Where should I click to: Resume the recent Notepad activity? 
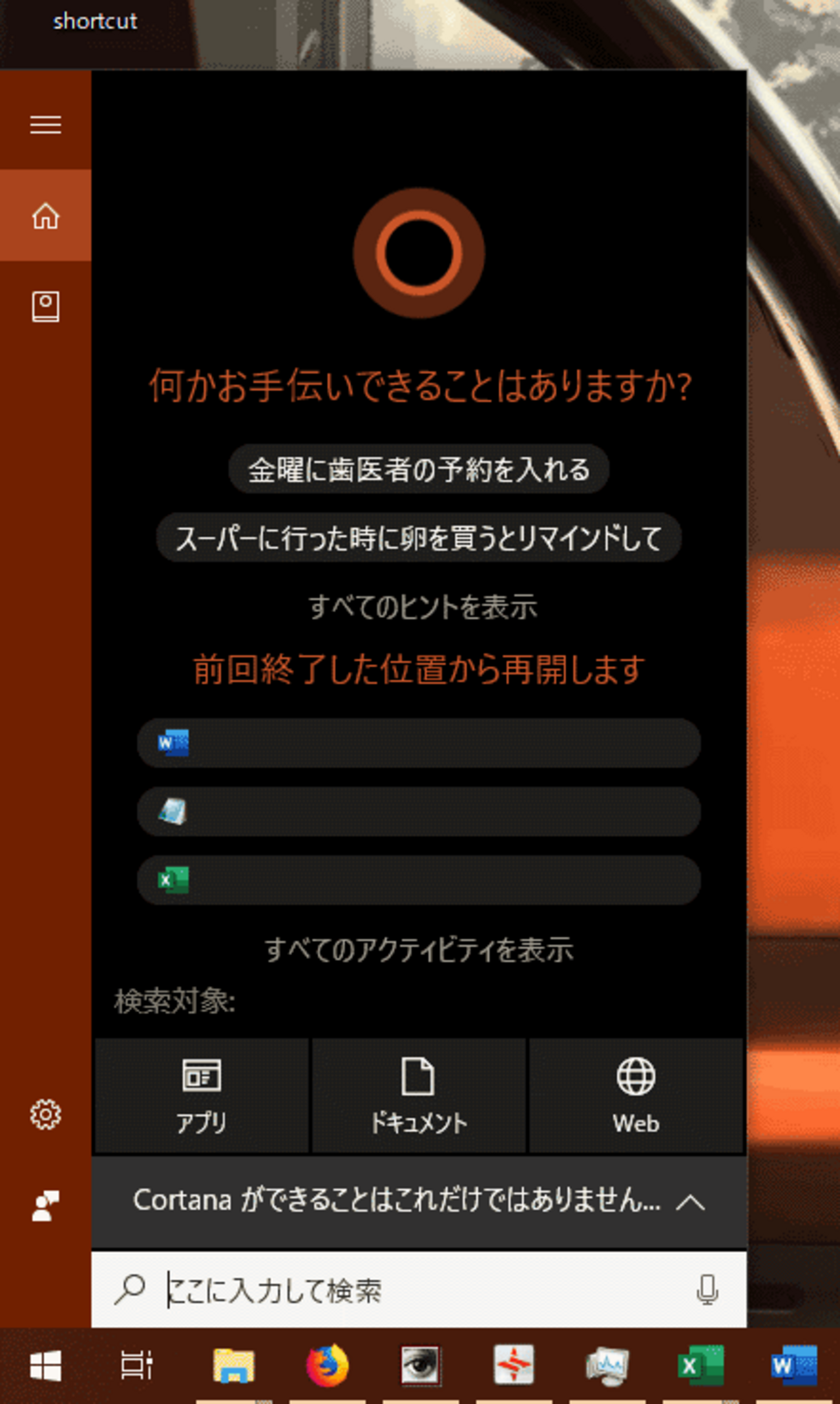[x=419, y=812]
